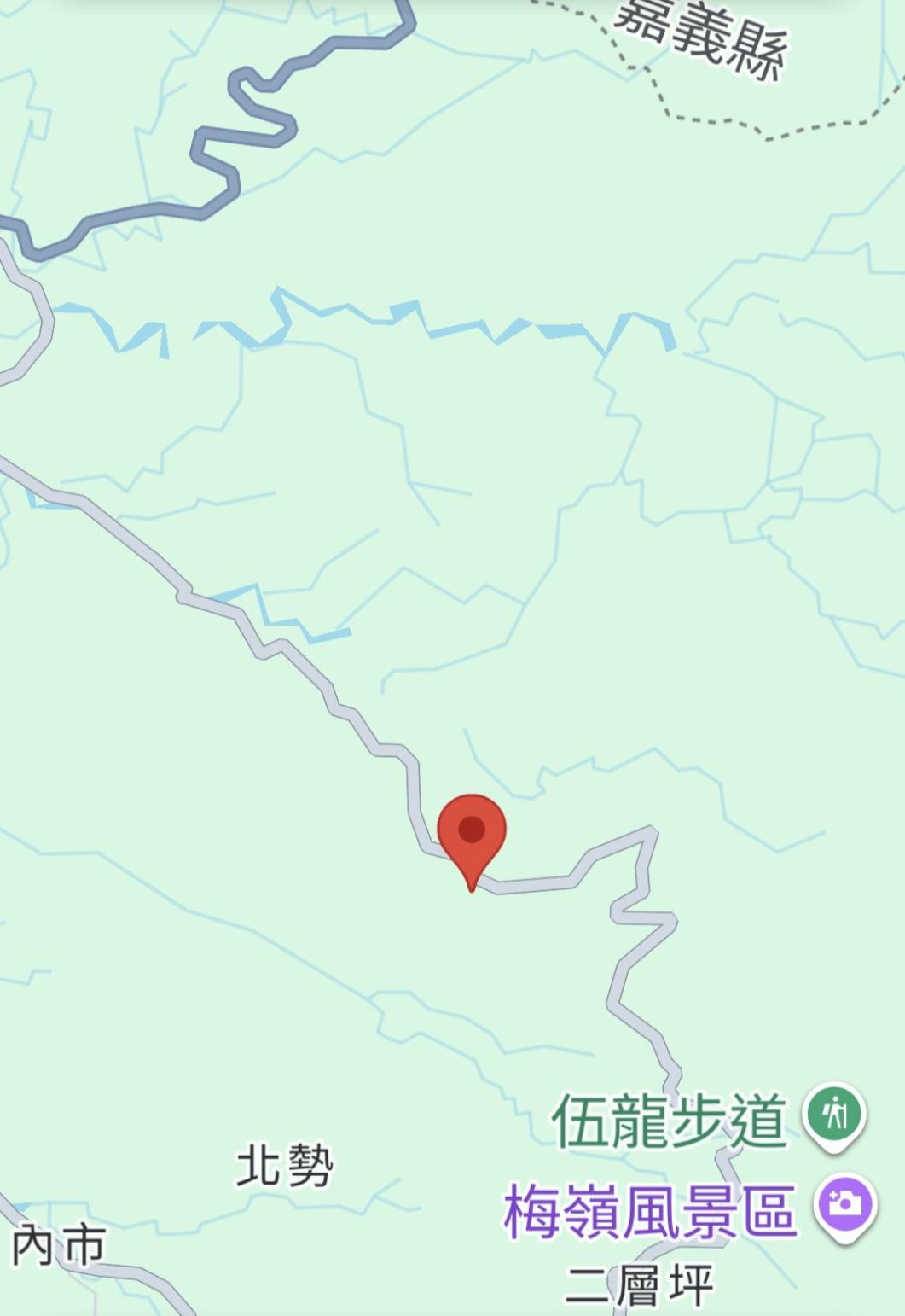The height and width of the screenshot is (1316, 905).
Task: Open the 梅嶺風景區 photo spot marker
Action: [x=846, y=1204]
